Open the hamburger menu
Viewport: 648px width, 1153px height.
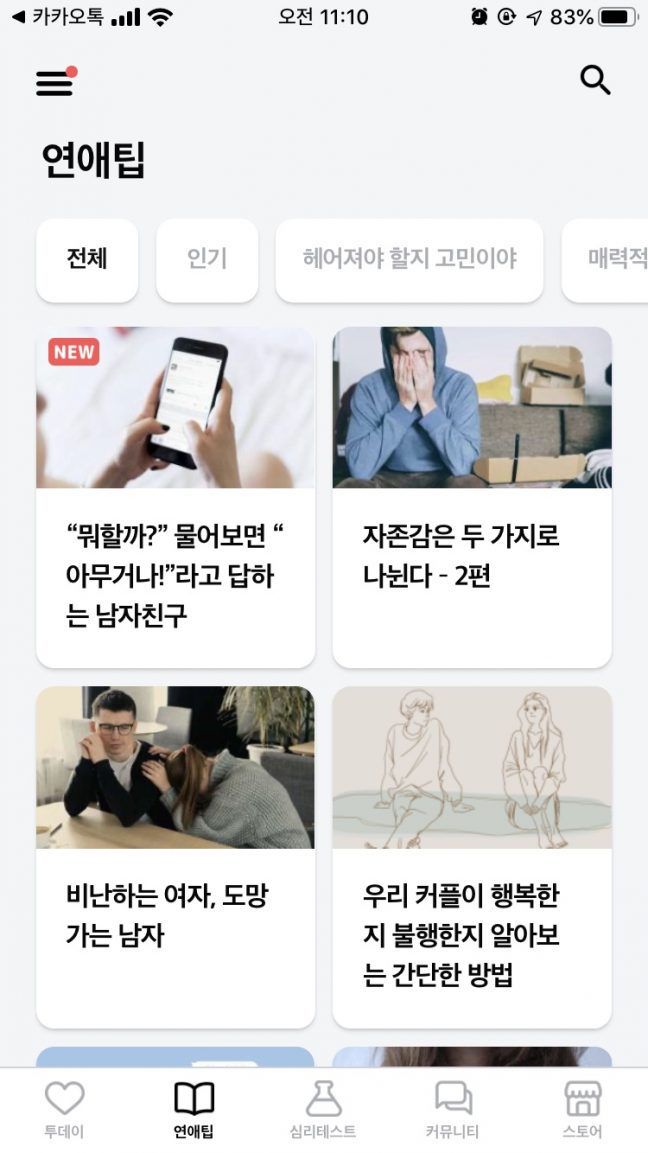pos(55,83)
